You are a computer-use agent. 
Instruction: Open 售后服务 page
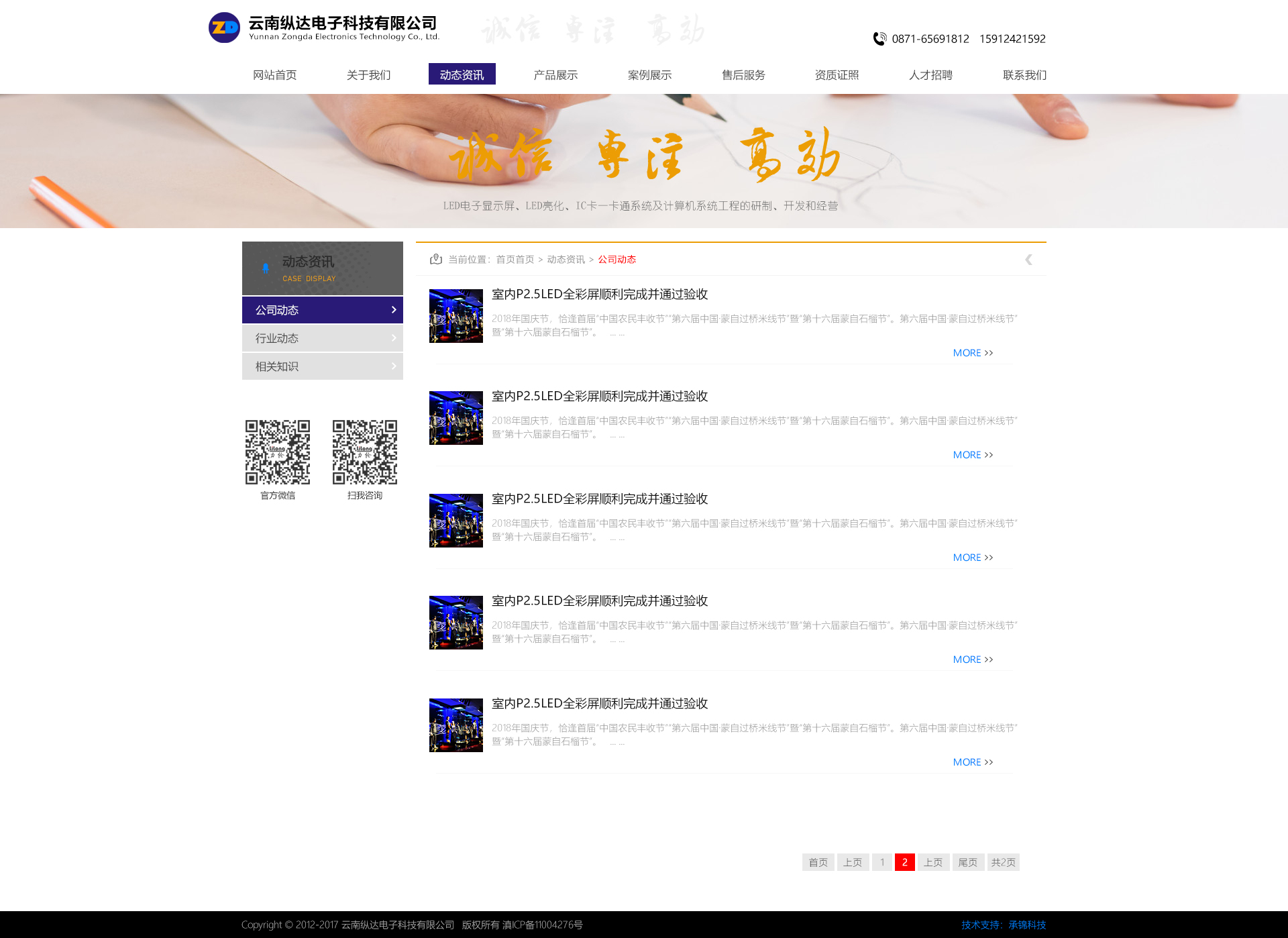[743, 74]
